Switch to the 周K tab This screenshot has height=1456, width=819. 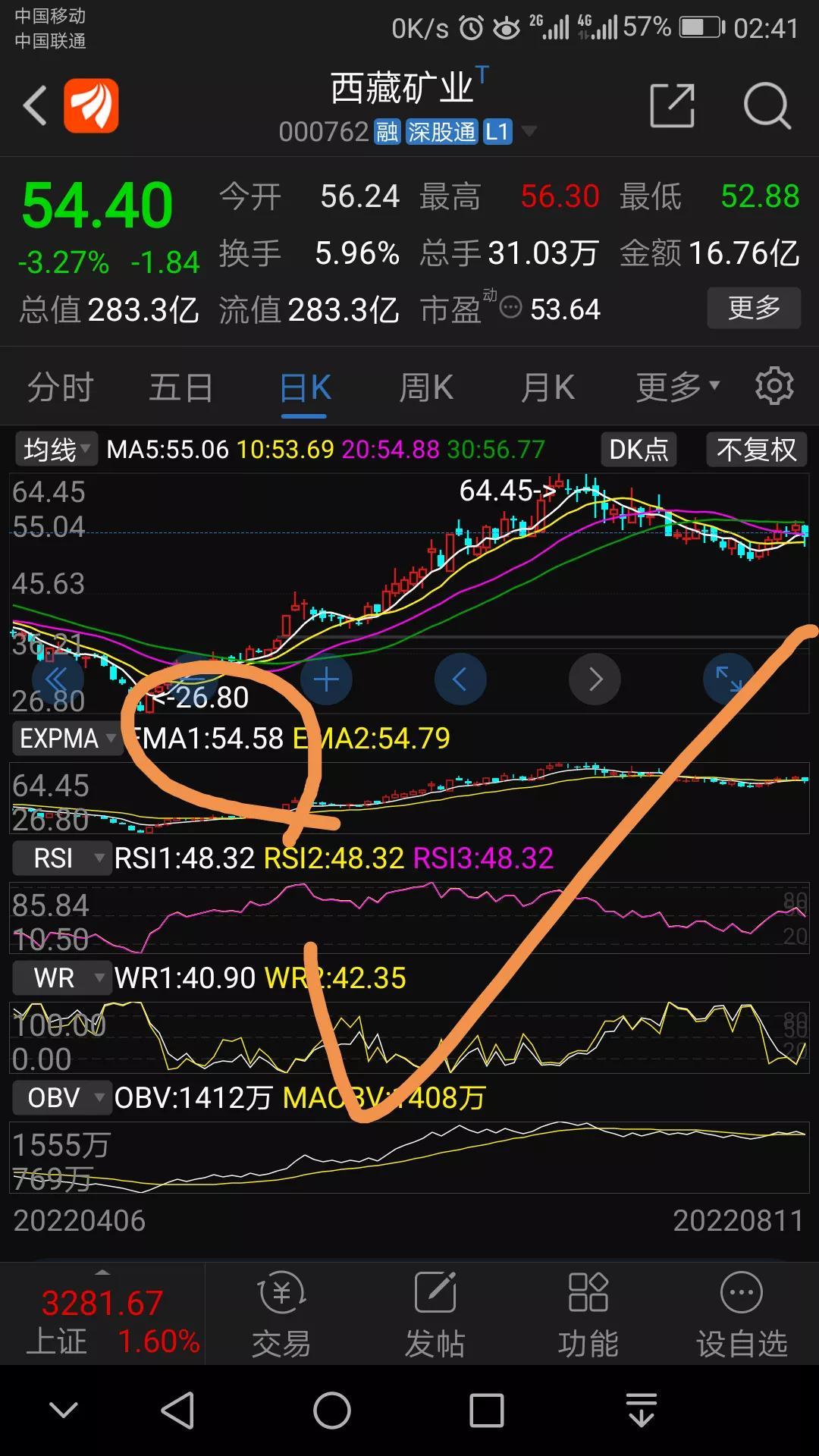pyautogui.click(x=426, y=388)
